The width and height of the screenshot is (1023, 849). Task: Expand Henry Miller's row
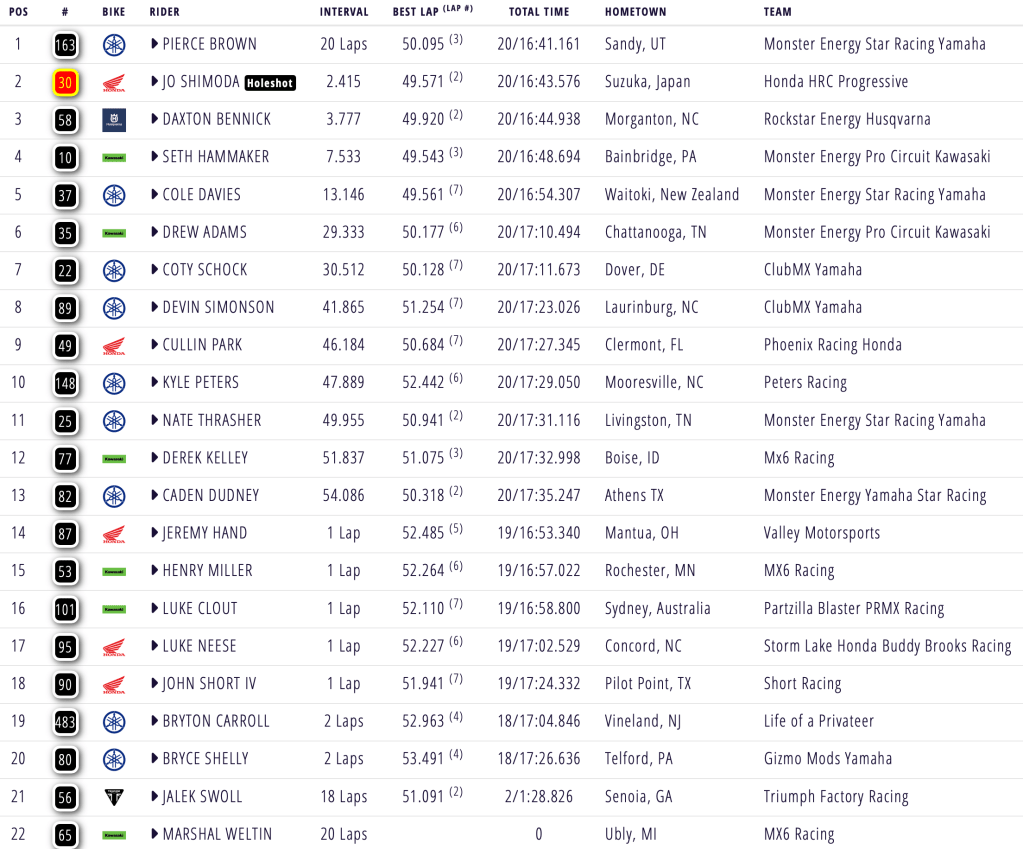coord(155,571)
